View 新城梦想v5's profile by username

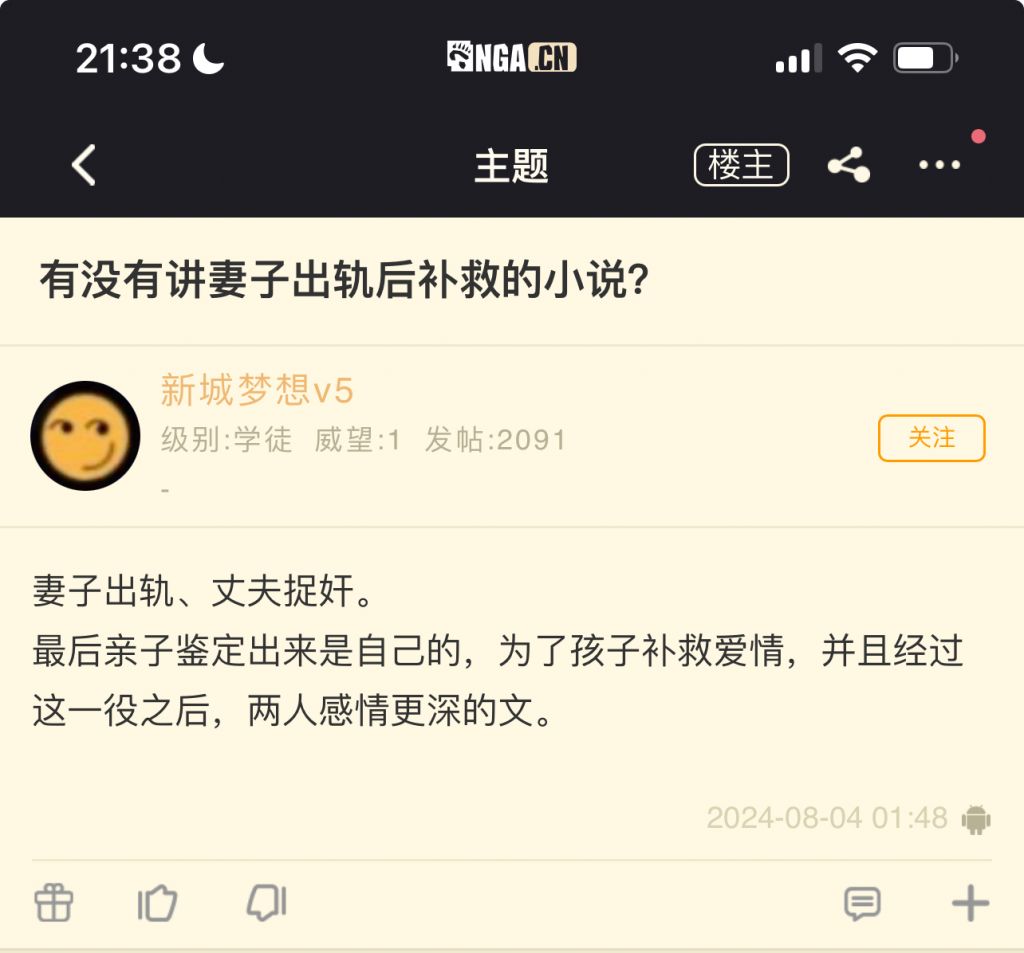[x=257, y=390]
